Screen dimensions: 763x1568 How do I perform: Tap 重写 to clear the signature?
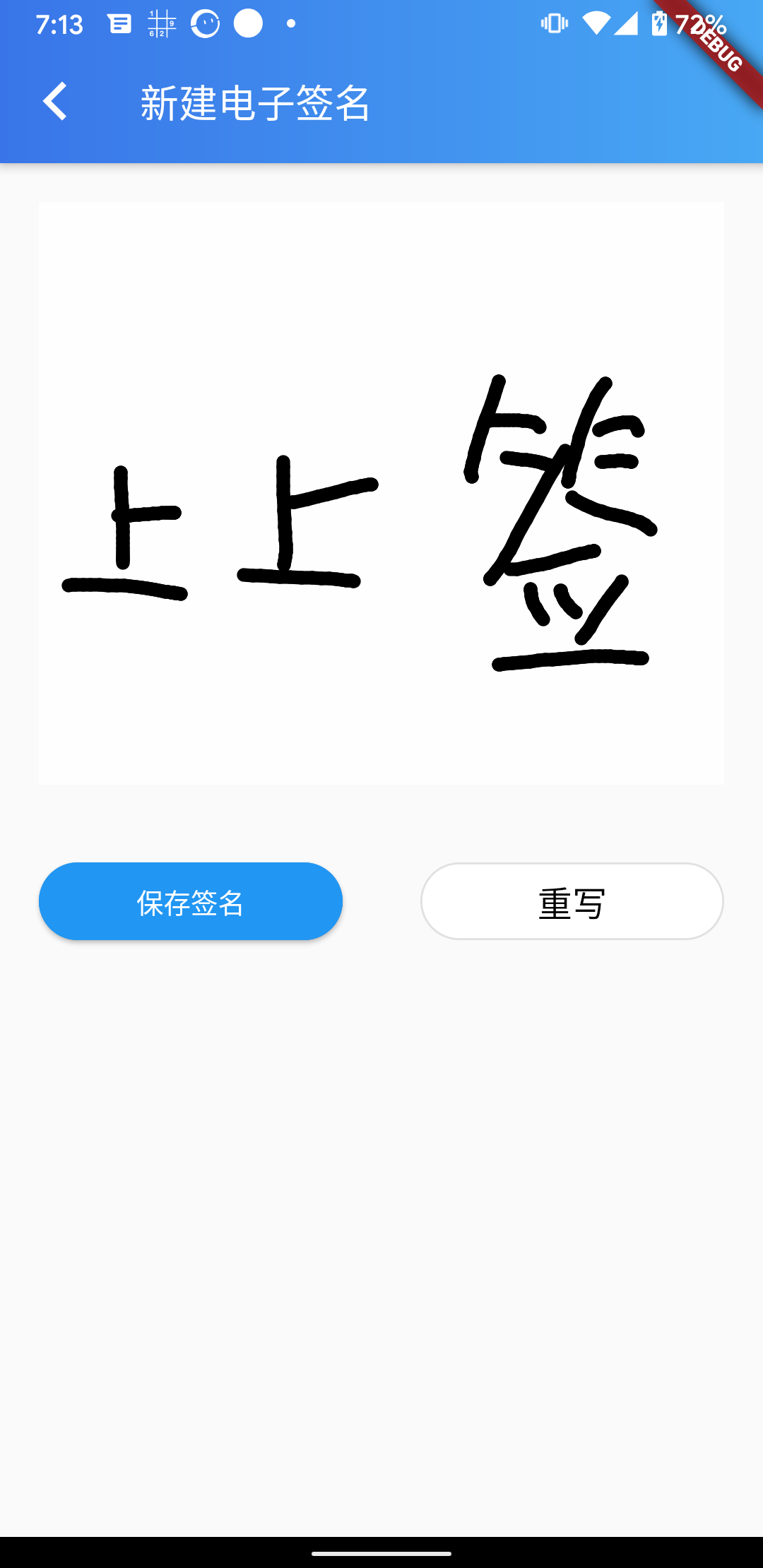pos(572,902)
